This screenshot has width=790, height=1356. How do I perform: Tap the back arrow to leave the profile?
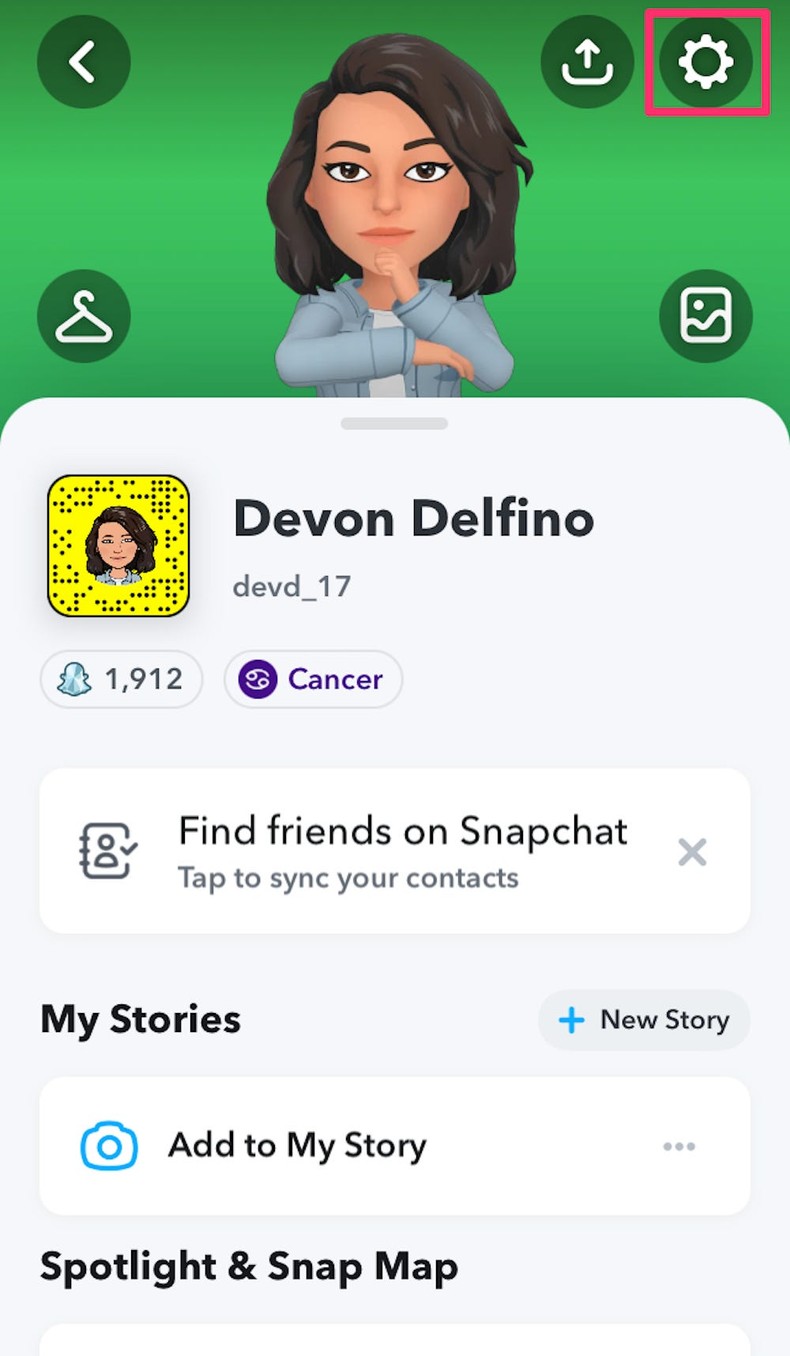pos(83,61)
